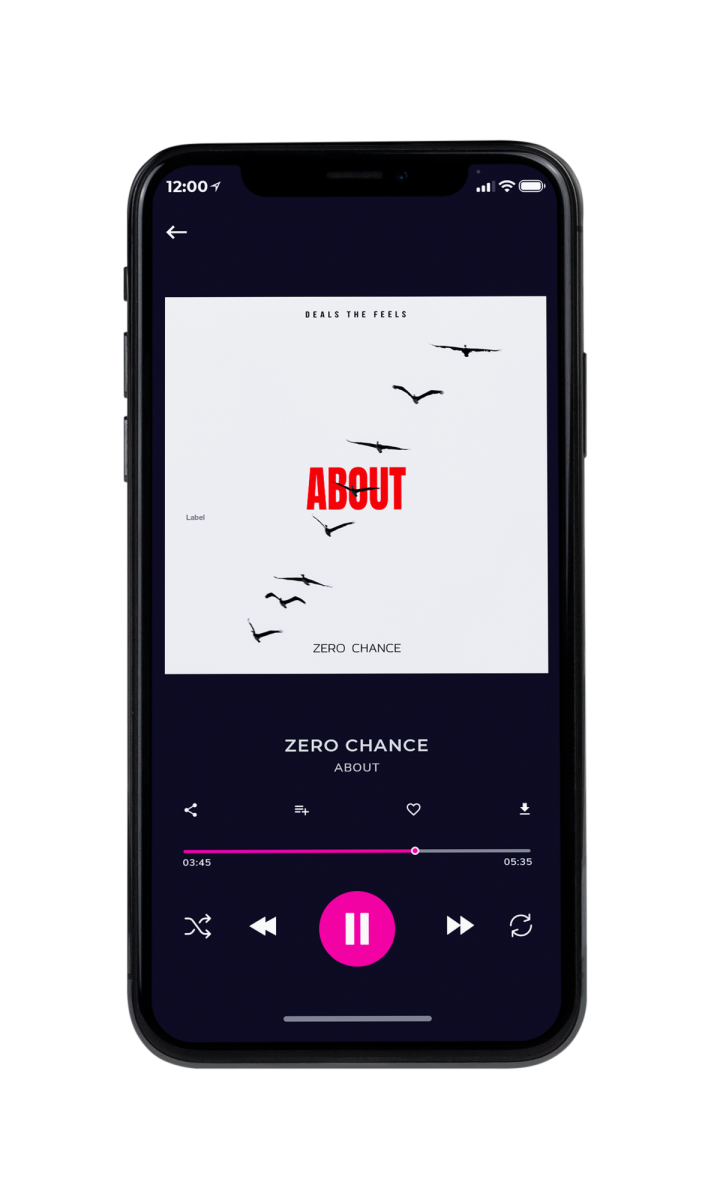Pause the playing song
The width and height of the screenshot is (720, 1200).
(x=357, y=929)
